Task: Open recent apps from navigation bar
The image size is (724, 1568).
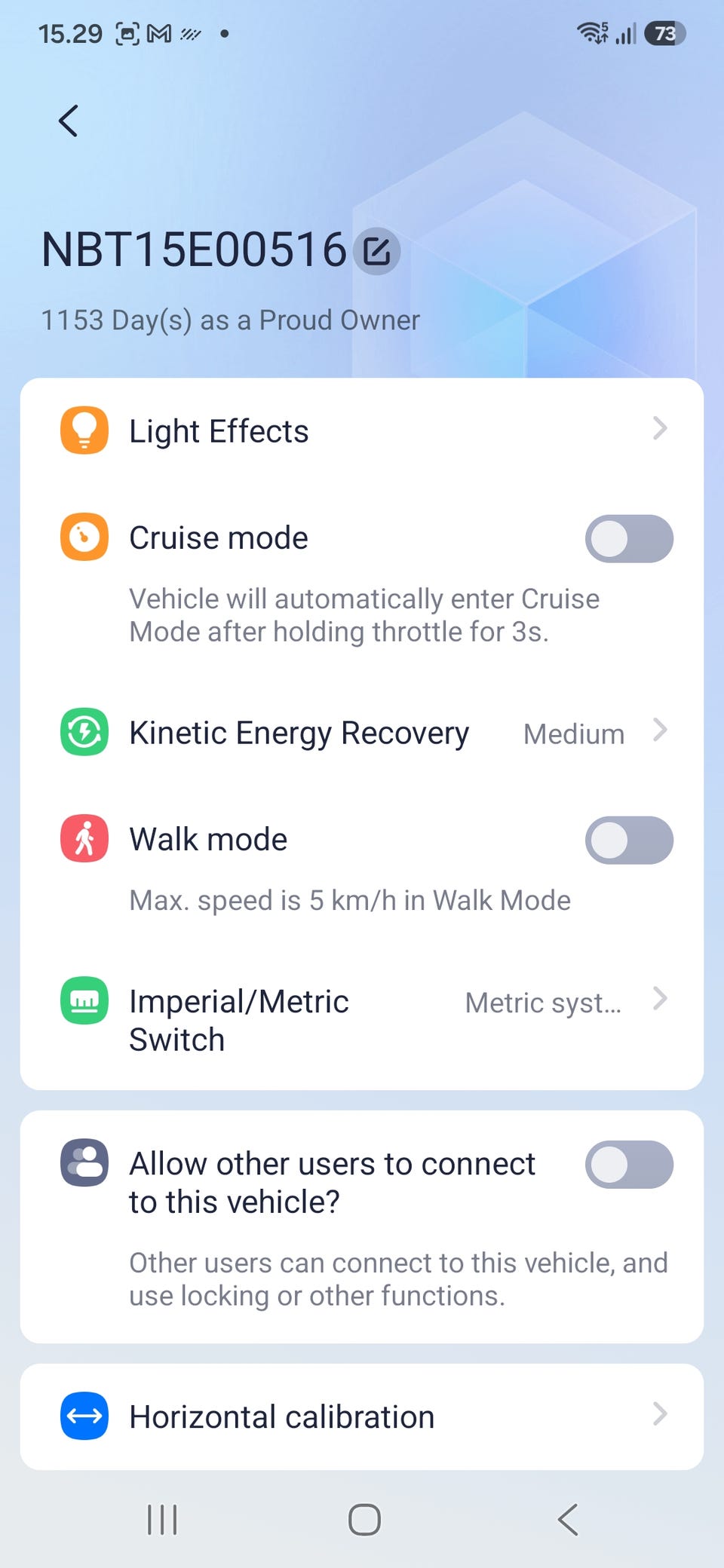Action: coord(162,1519)
